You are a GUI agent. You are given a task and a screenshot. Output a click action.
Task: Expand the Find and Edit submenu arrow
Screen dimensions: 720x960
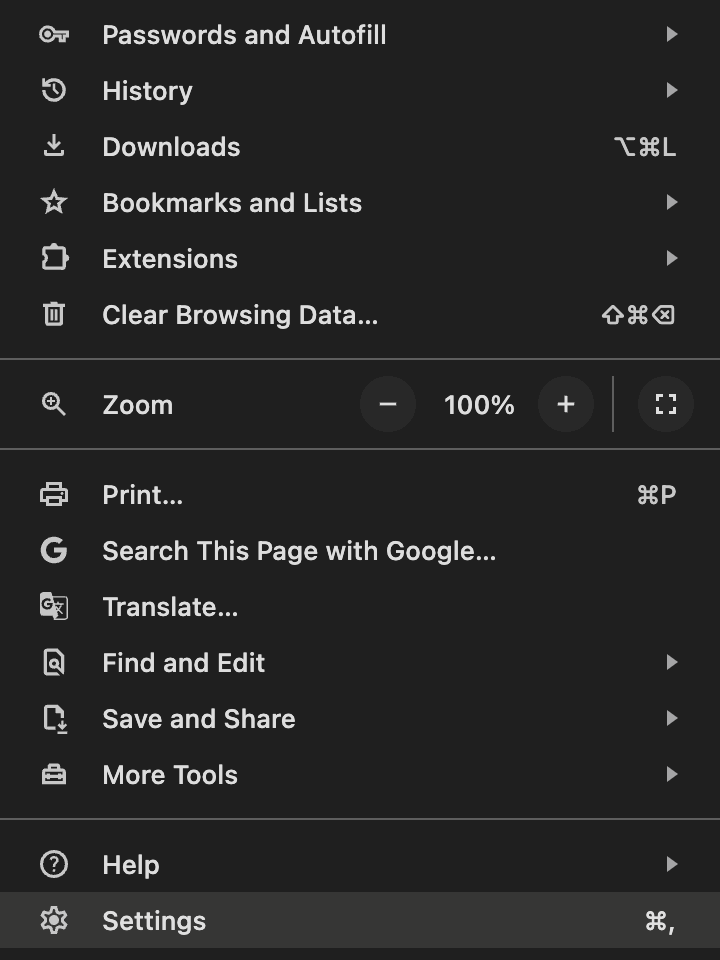673,662
